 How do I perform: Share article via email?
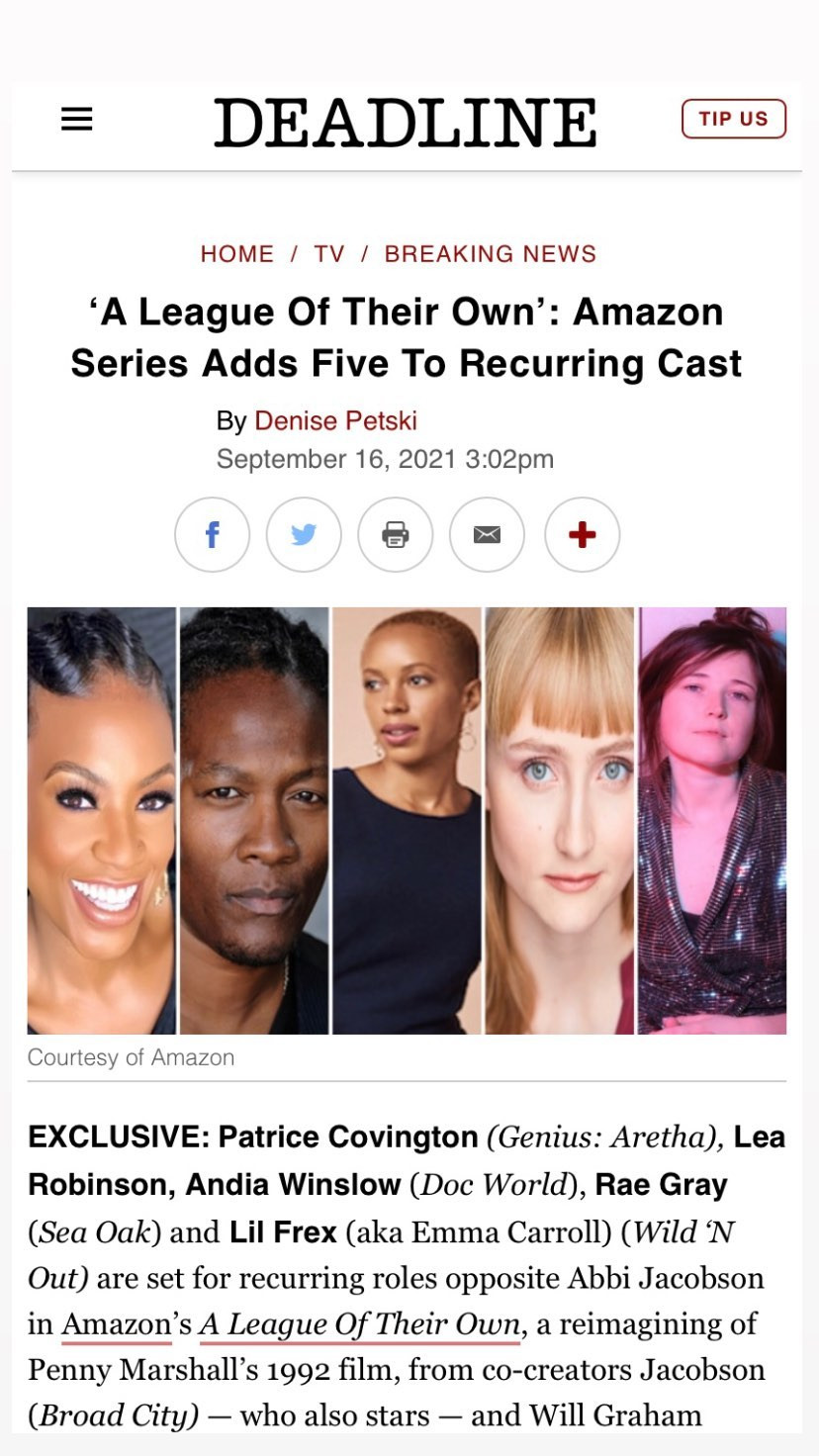click(x=487, y=535)
